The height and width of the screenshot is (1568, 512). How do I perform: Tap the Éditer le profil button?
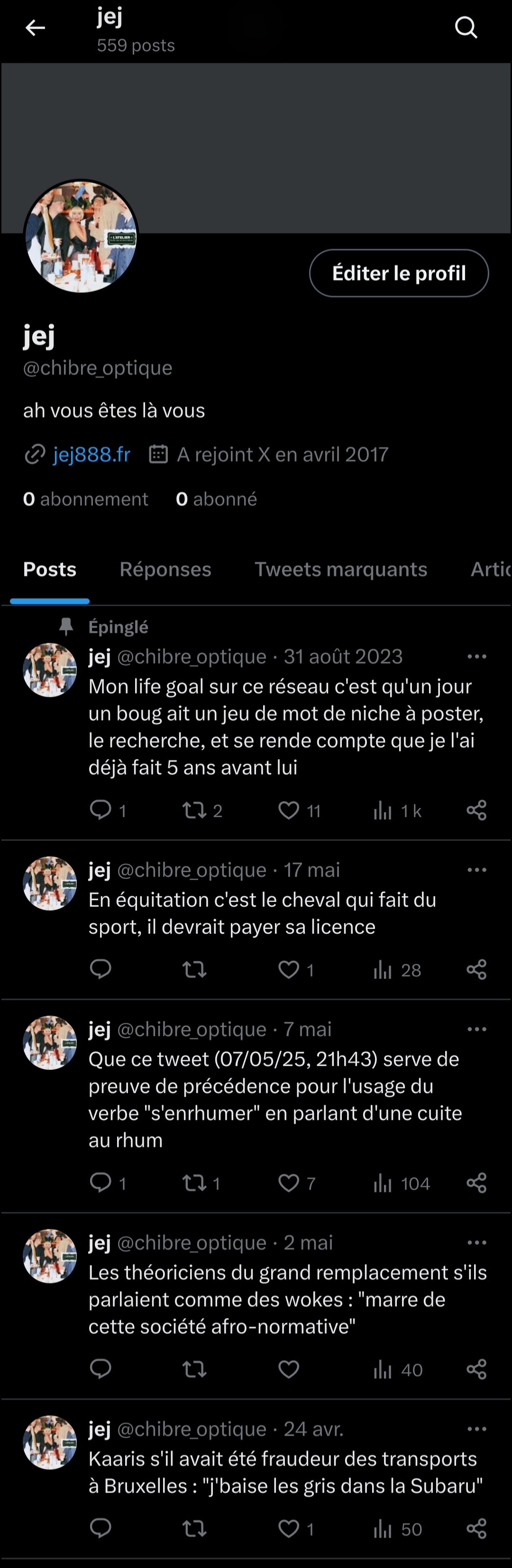(x=399, y=273)
